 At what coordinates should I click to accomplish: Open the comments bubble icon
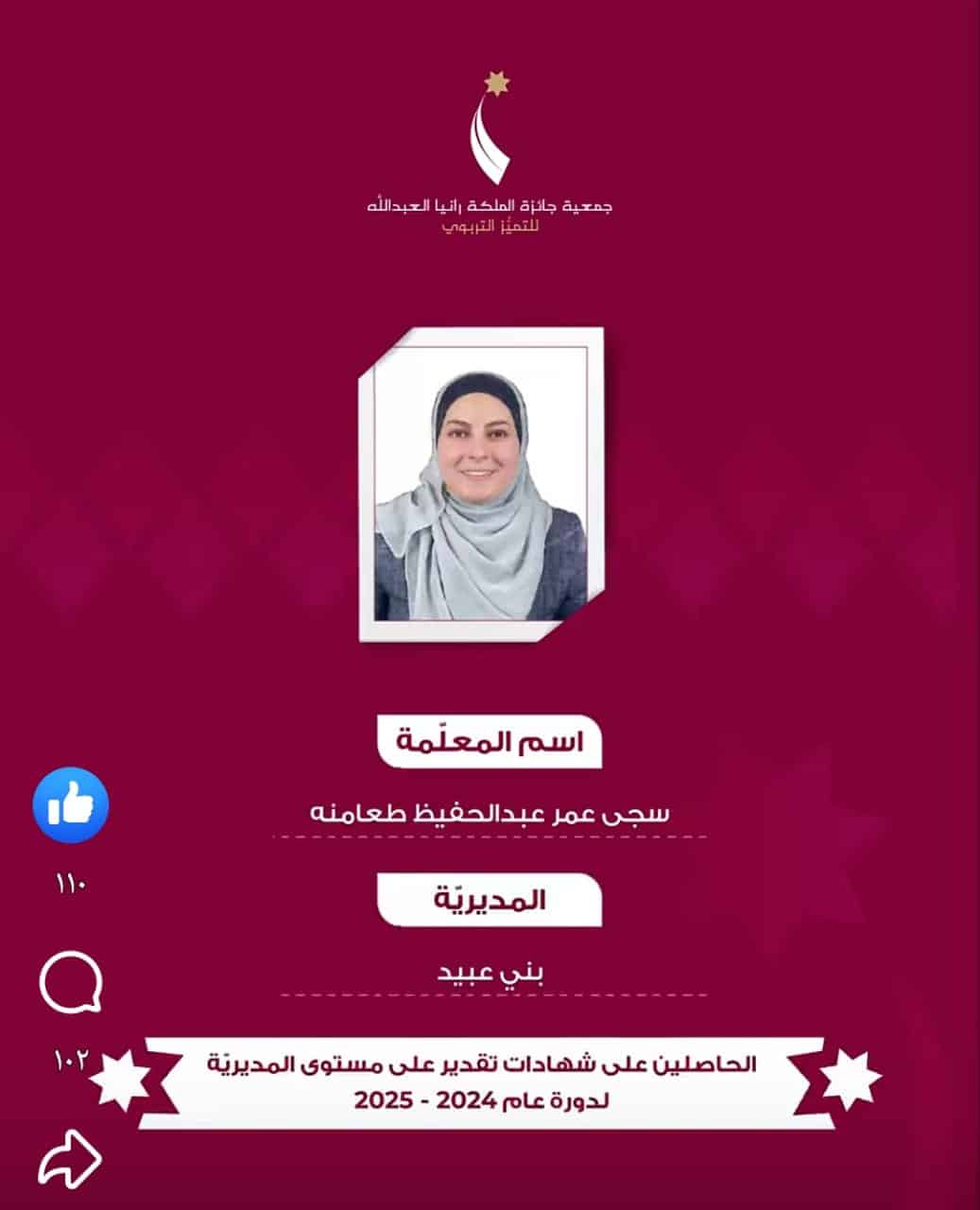click(x=71, y=982)
